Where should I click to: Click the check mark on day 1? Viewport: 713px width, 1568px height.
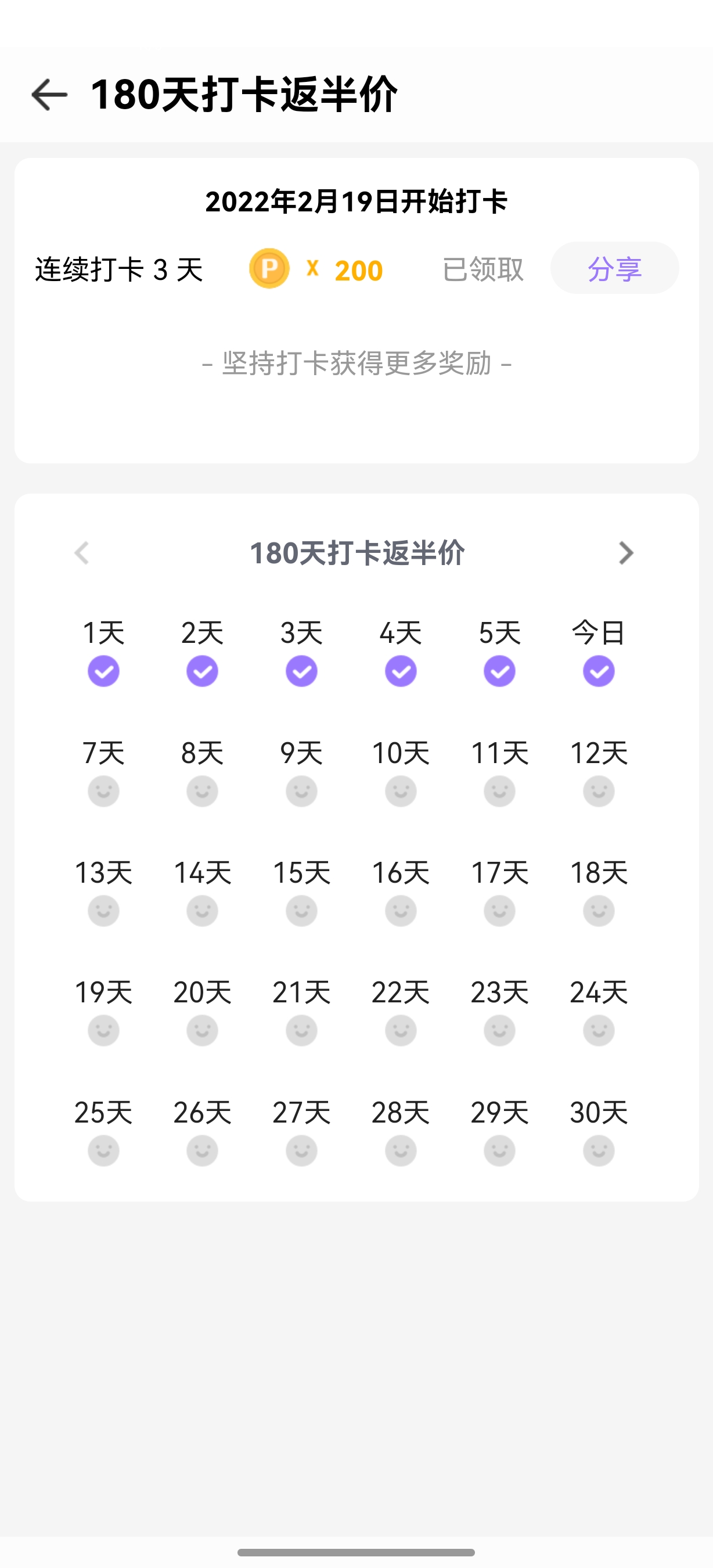[x=103, y=670]
